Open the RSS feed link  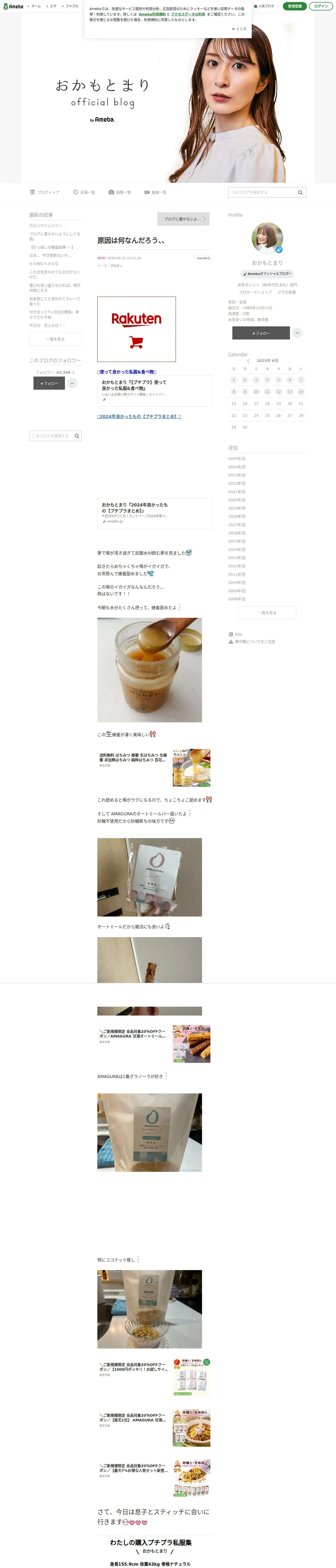(x=238, y=634)
